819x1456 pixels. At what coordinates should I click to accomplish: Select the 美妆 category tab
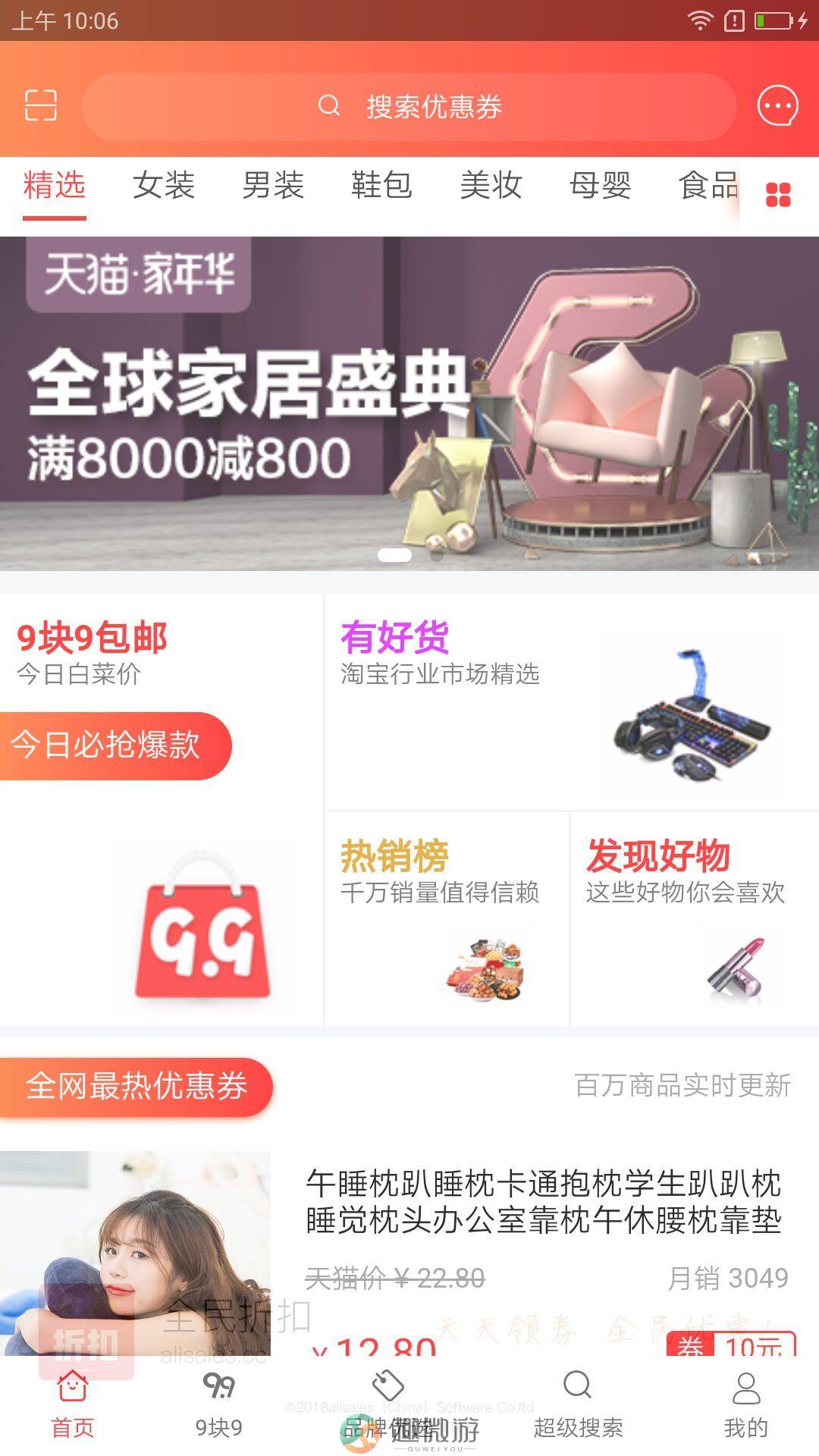click(x=491, y=186)
